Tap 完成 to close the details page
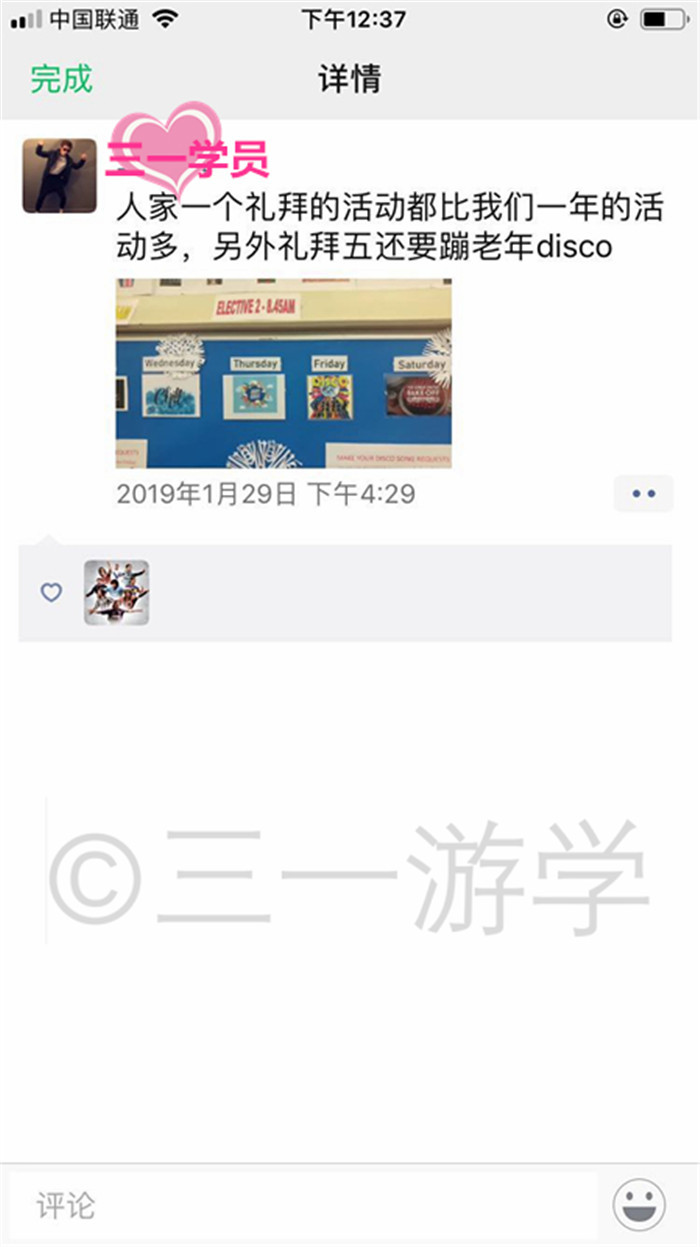This screenshot has width=700, height=1247. 61,79
